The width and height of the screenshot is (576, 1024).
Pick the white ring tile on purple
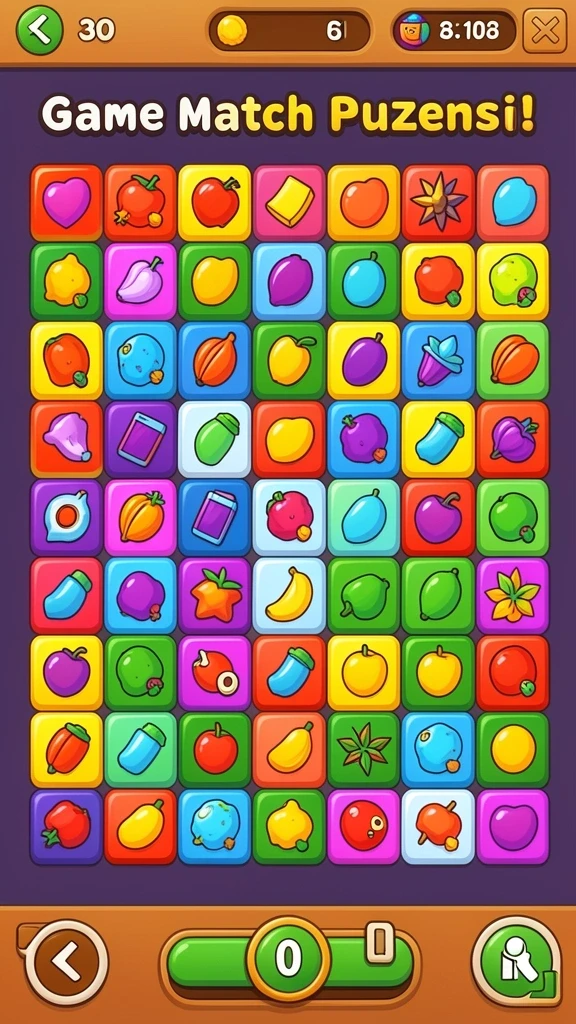tap(67, 517)
